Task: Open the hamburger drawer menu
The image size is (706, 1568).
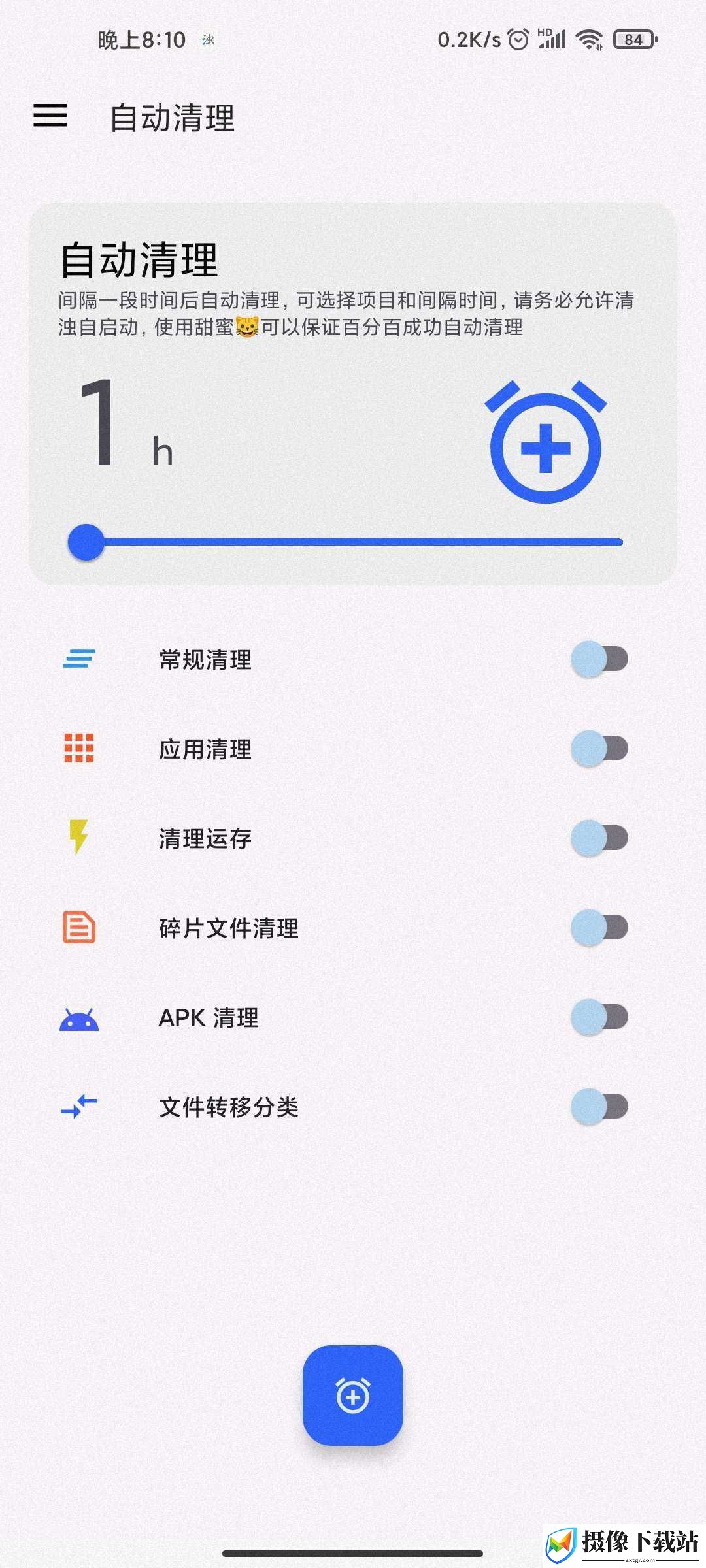Action: (50, 116)
